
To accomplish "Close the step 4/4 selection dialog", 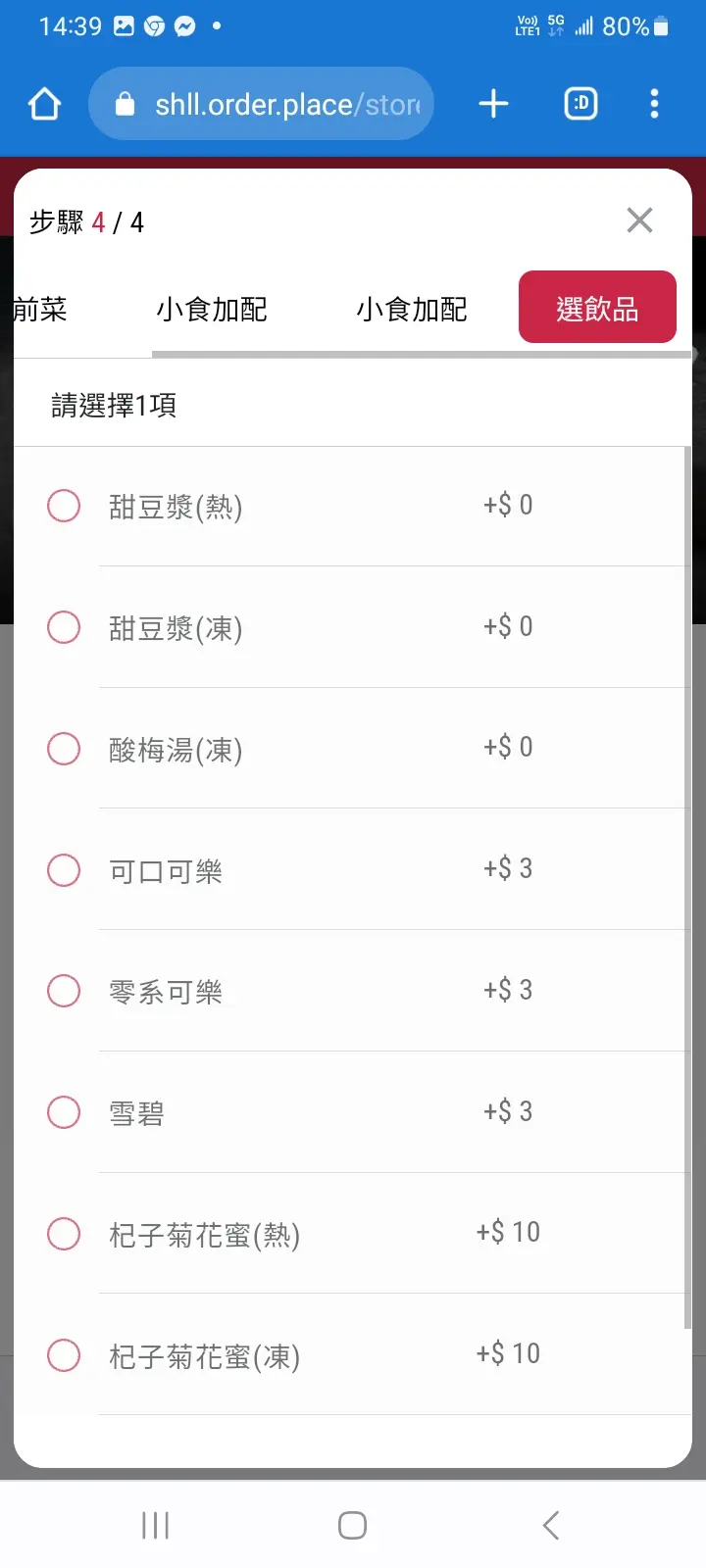I will point(639,220).
